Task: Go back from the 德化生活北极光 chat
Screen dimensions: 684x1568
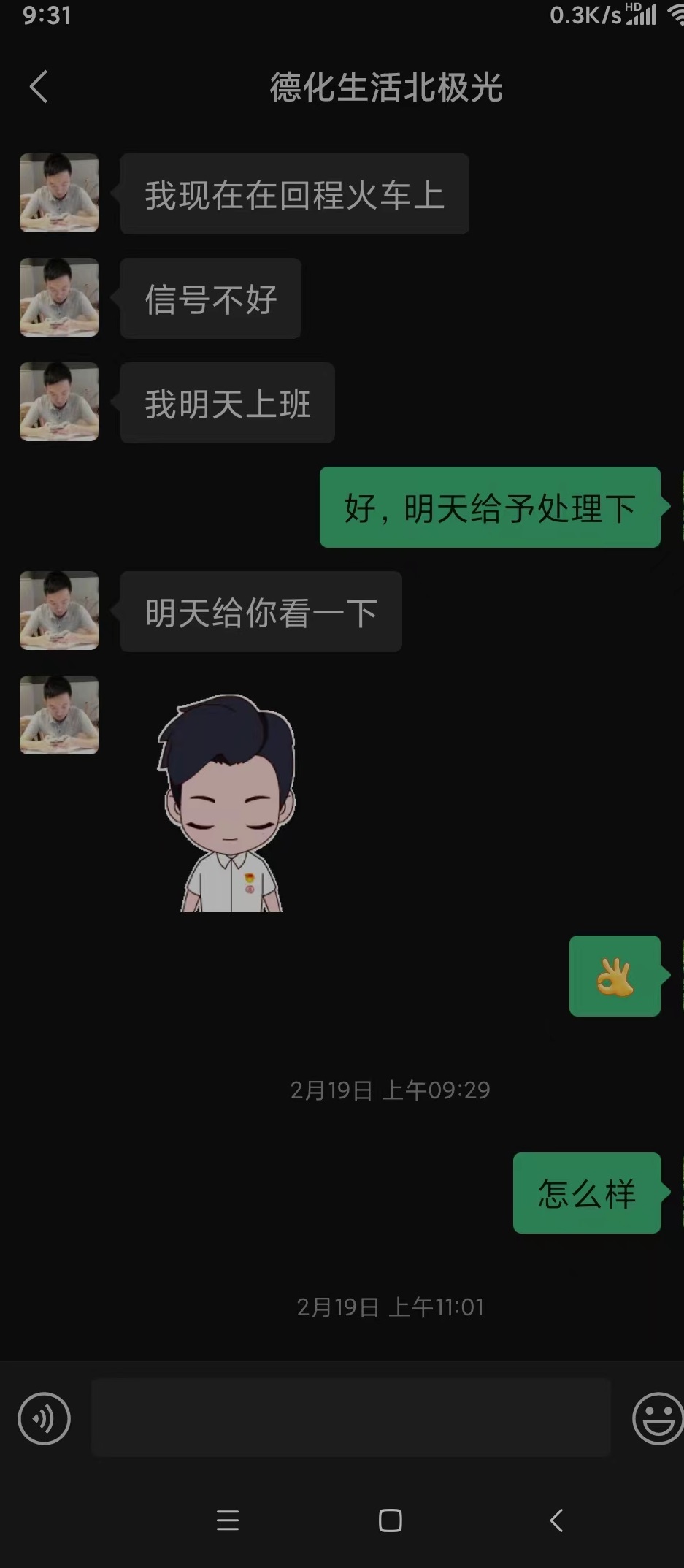Action: 39,87
